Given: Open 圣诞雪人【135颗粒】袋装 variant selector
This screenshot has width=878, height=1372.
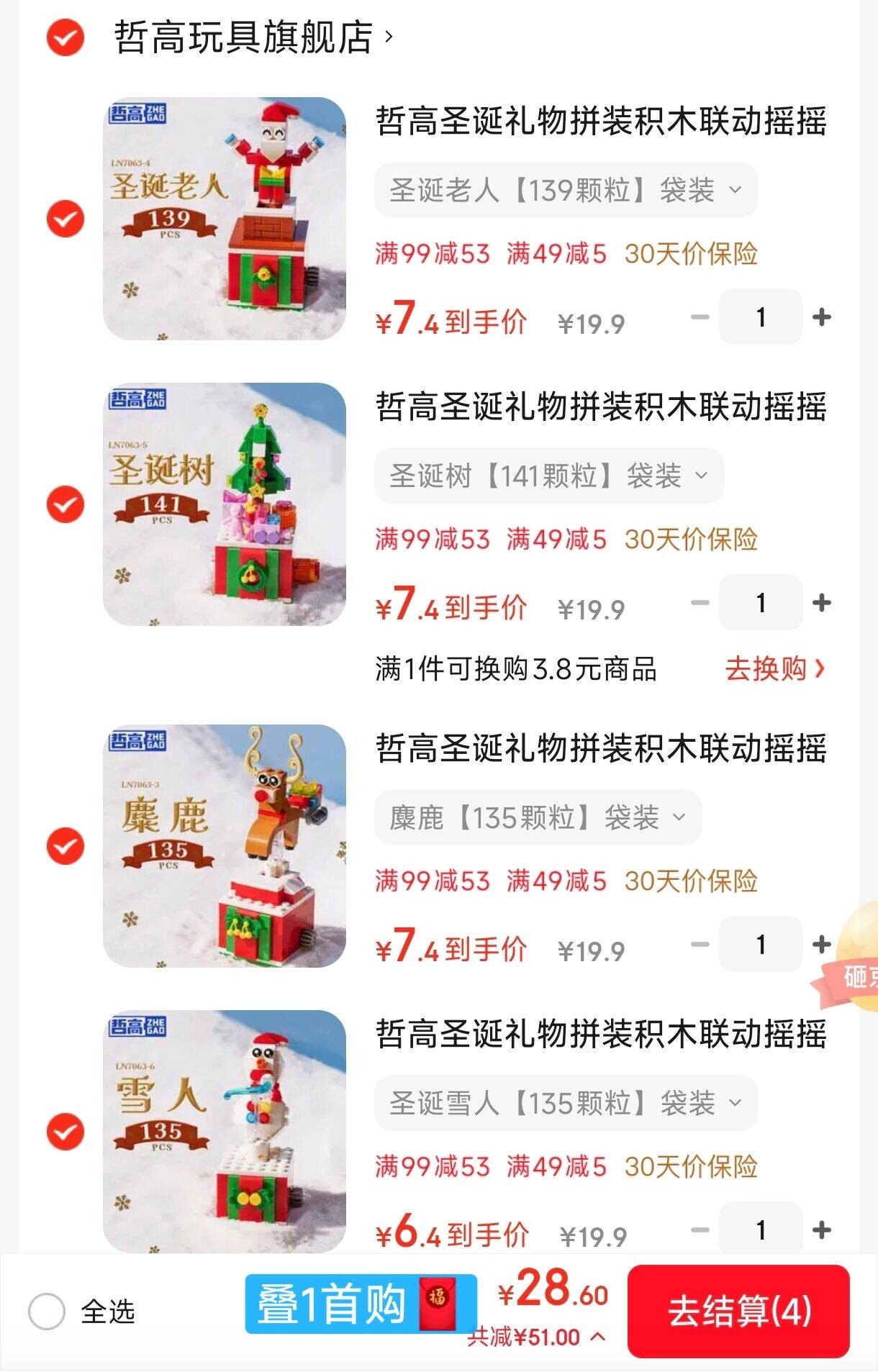Looking at the screenshot, I should [x=566, y=1104].
